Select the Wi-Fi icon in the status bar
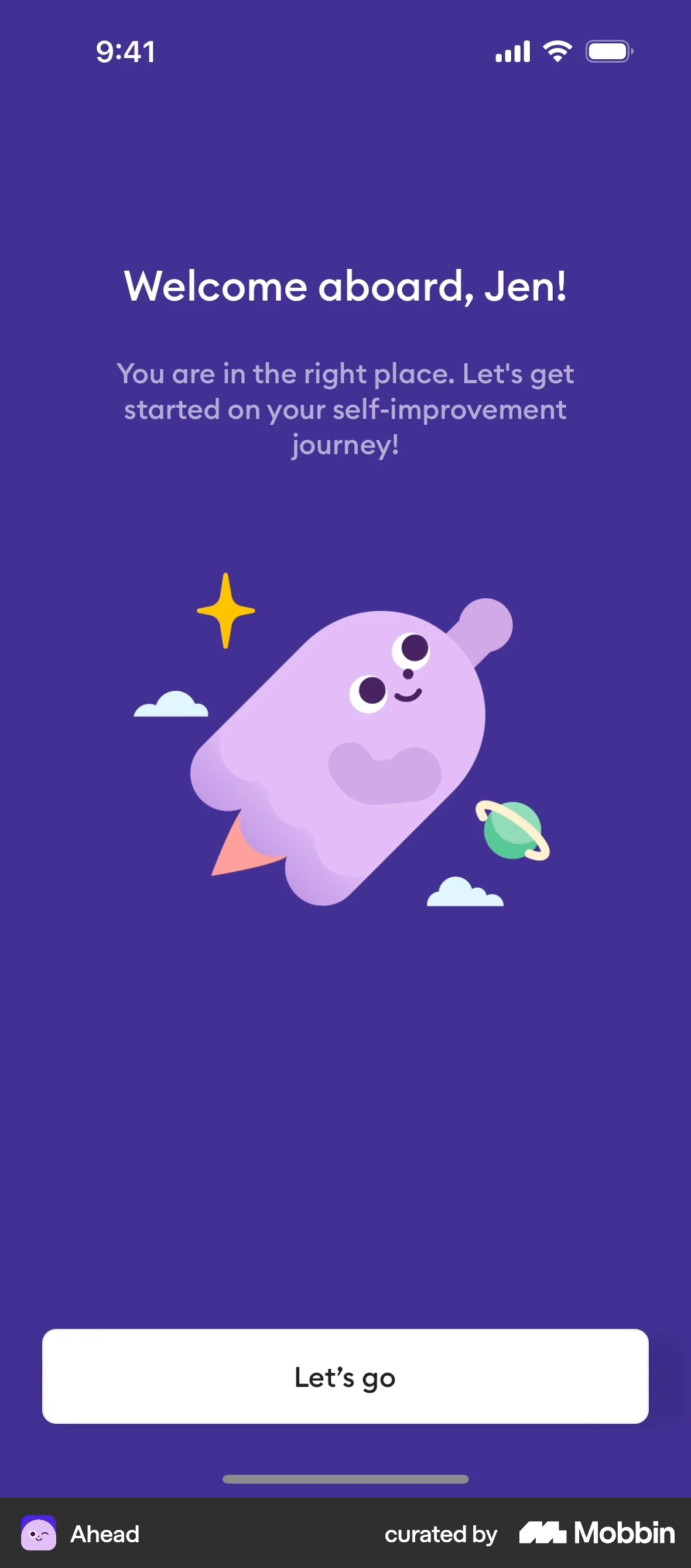This screenshot has height=1568, width=691. pos(557,51)
